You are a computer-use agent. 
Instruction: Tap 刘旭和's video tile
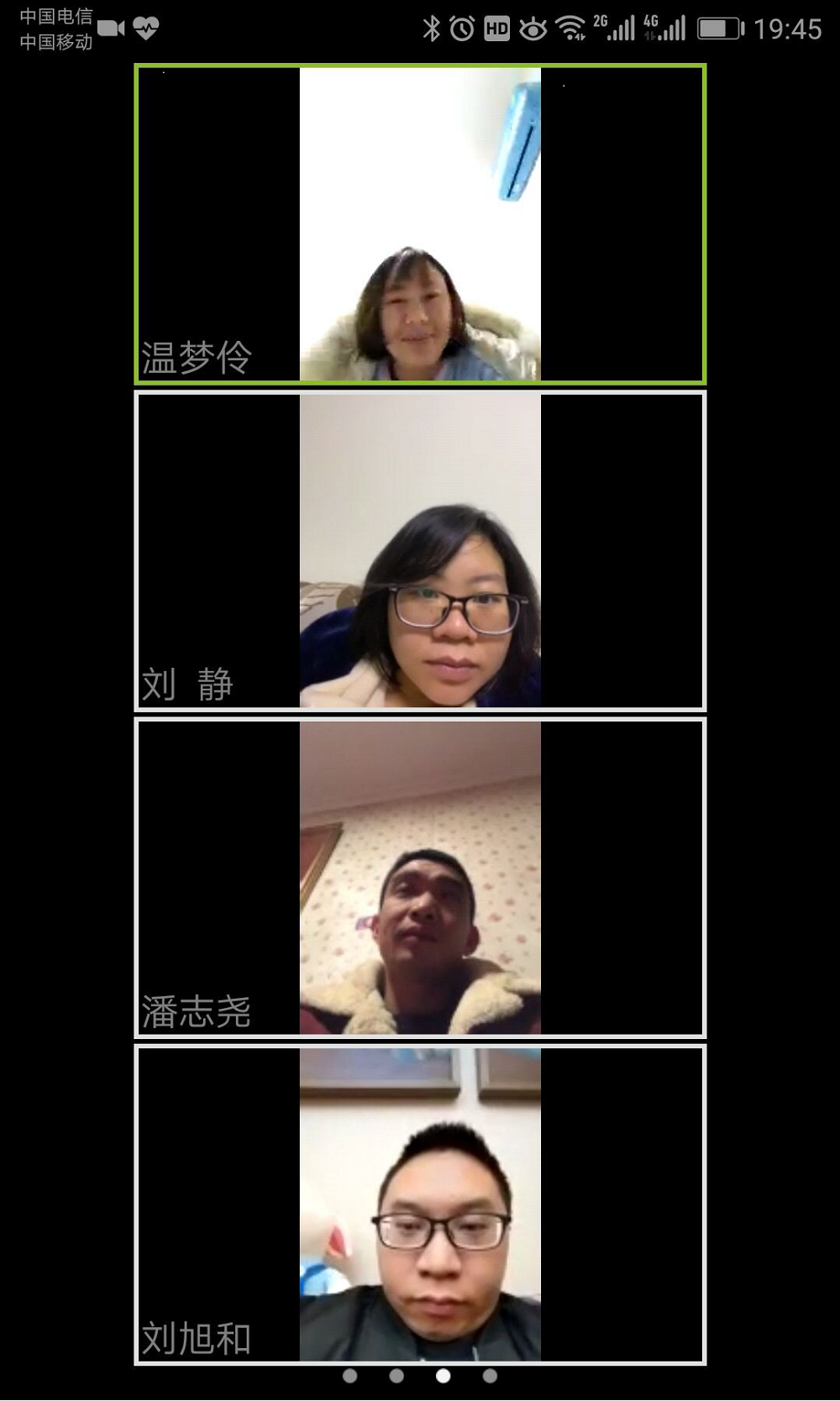point(420,1204)
